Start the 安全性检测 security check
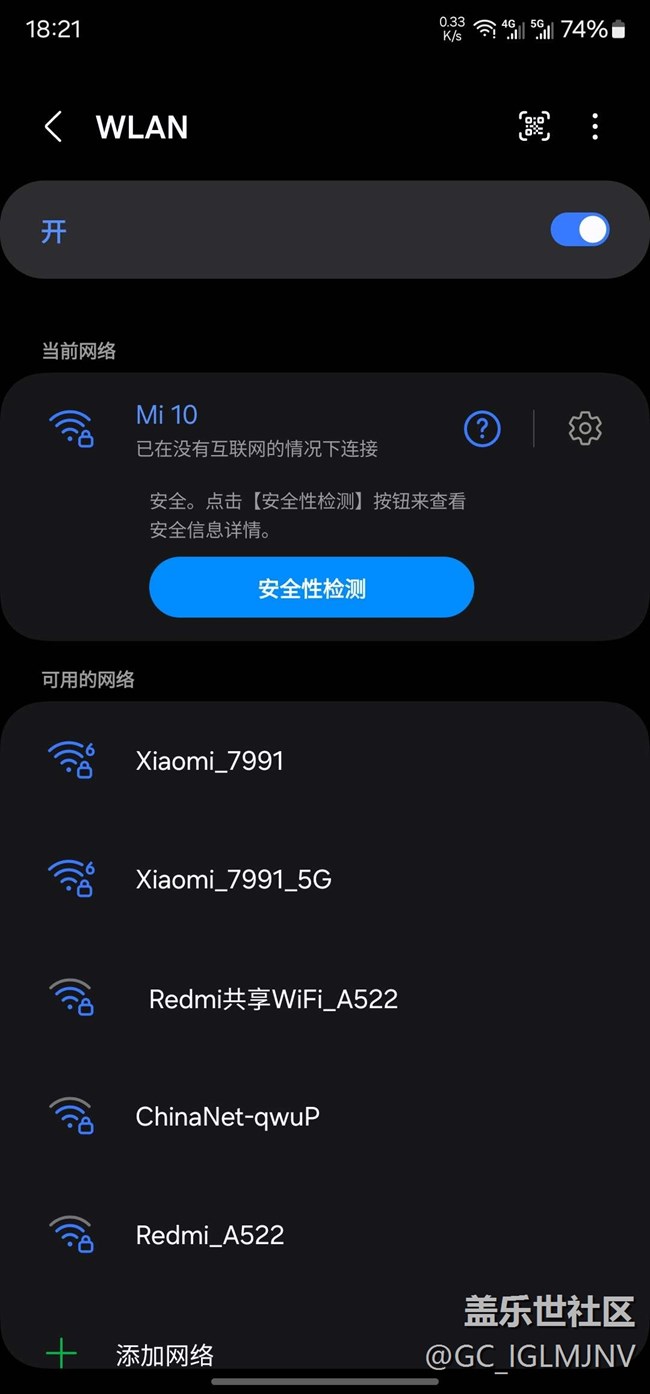Screen dimensions: 650x1394 (x=311, y=588)
